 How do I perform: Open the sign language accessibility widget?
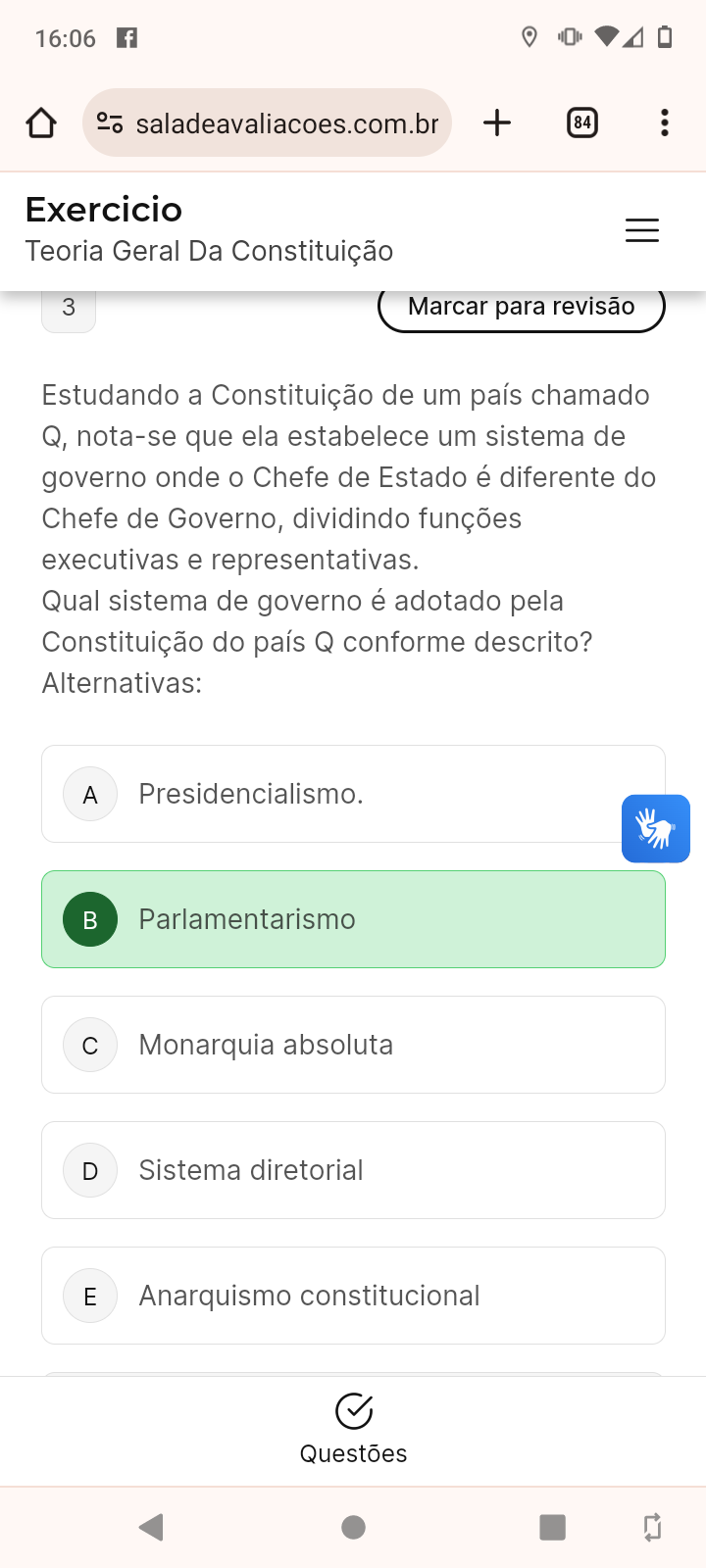(655, 829)
